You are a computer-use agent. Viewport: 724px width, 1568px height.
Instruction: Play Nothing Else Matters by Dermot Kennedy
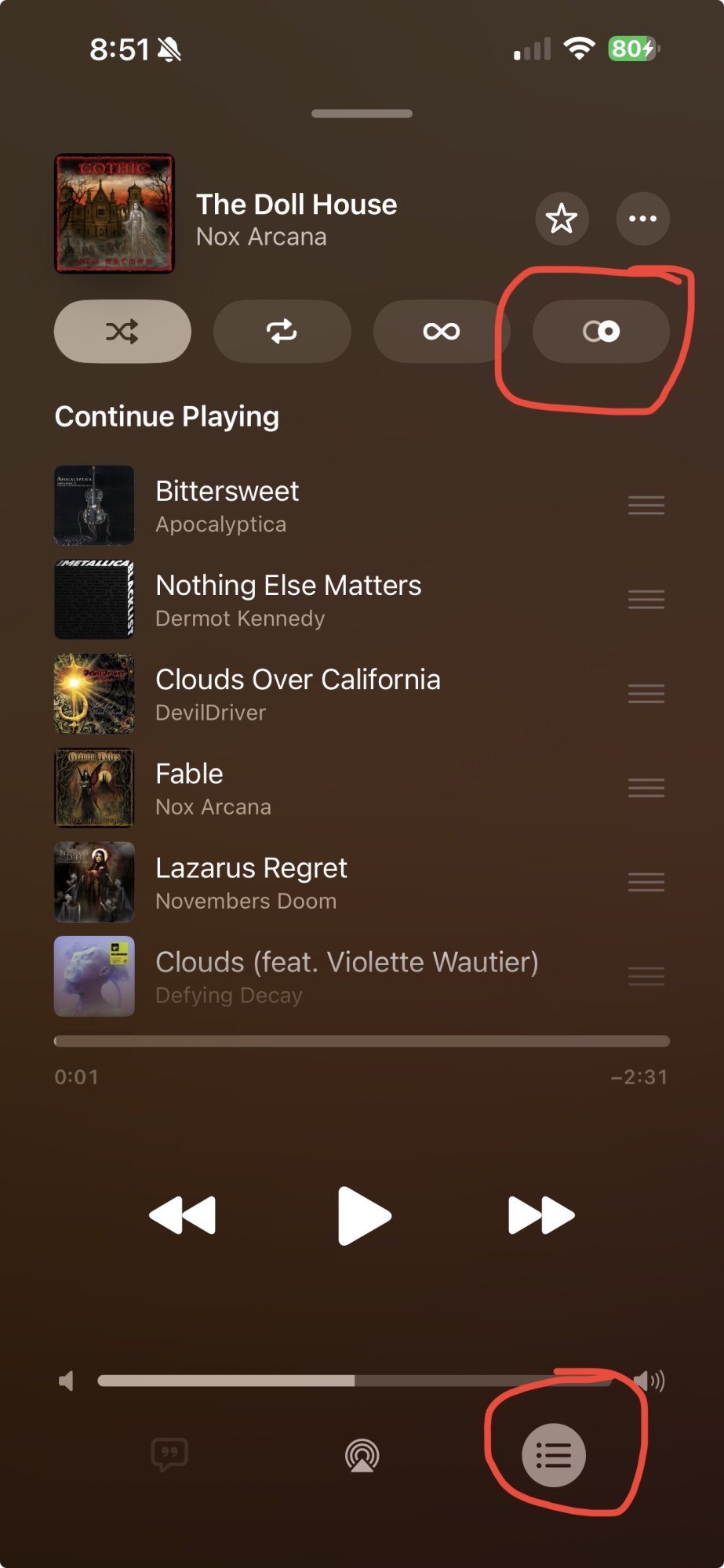tap(314, 600)
